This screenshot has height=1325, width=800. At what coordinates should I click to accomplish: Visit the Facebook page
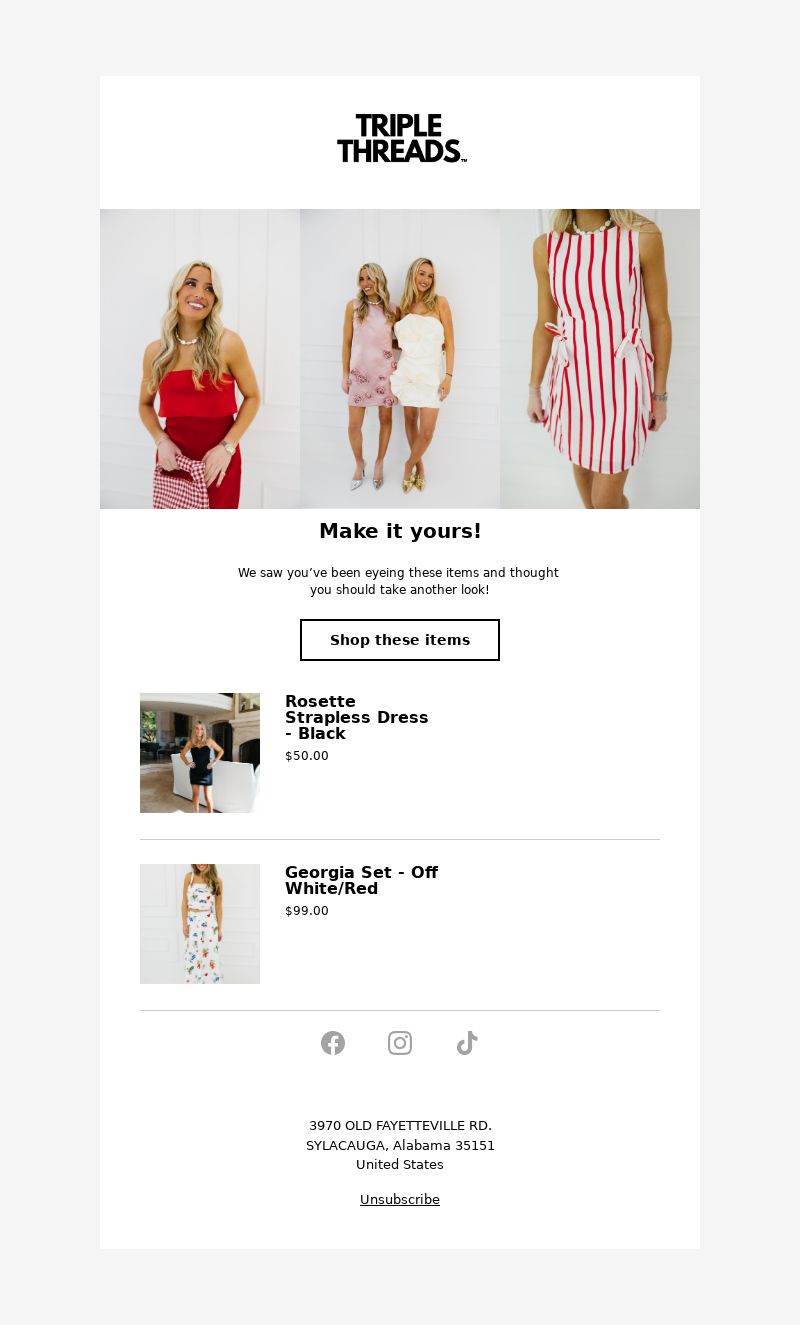[x=333, y=1043]
